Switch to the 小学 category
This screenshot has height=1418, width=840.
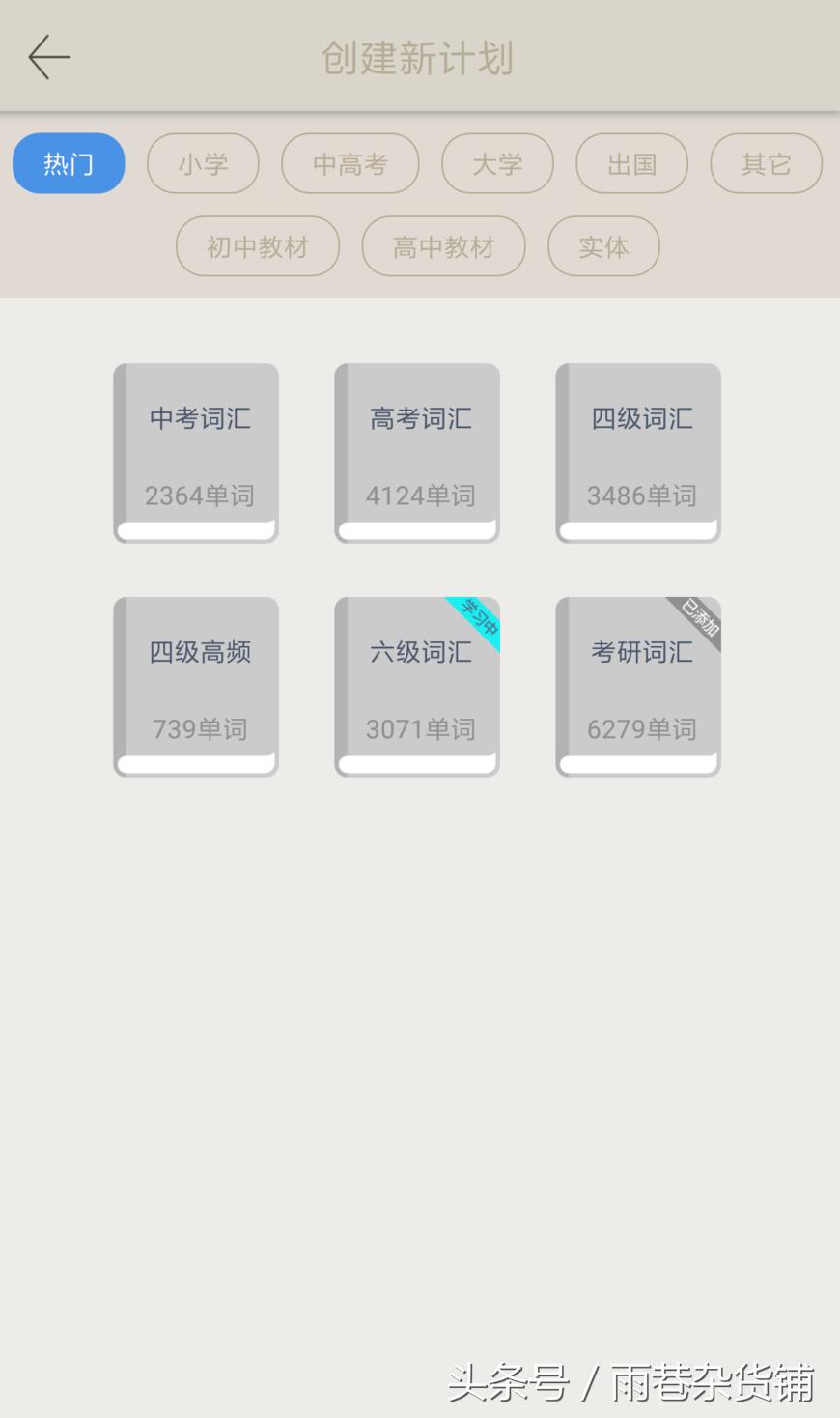coord(203,163)
